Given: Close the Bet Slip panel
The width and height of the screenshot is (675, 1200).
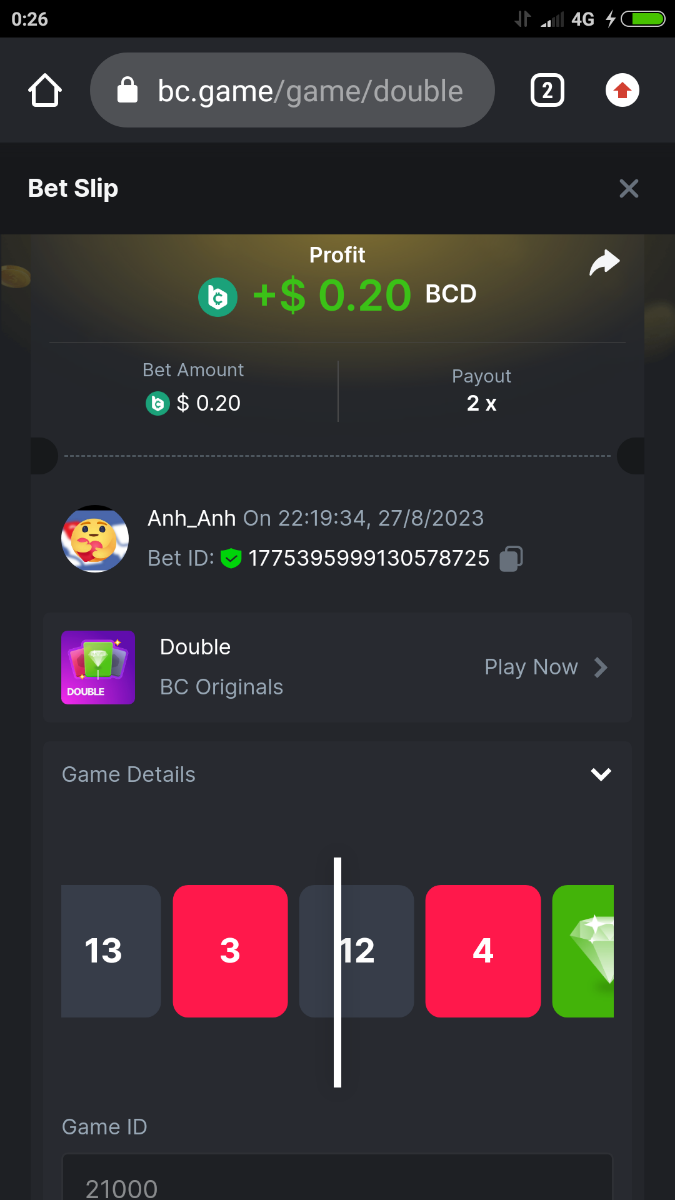Looking at the screenshot, I should click(x=628, y=188).
